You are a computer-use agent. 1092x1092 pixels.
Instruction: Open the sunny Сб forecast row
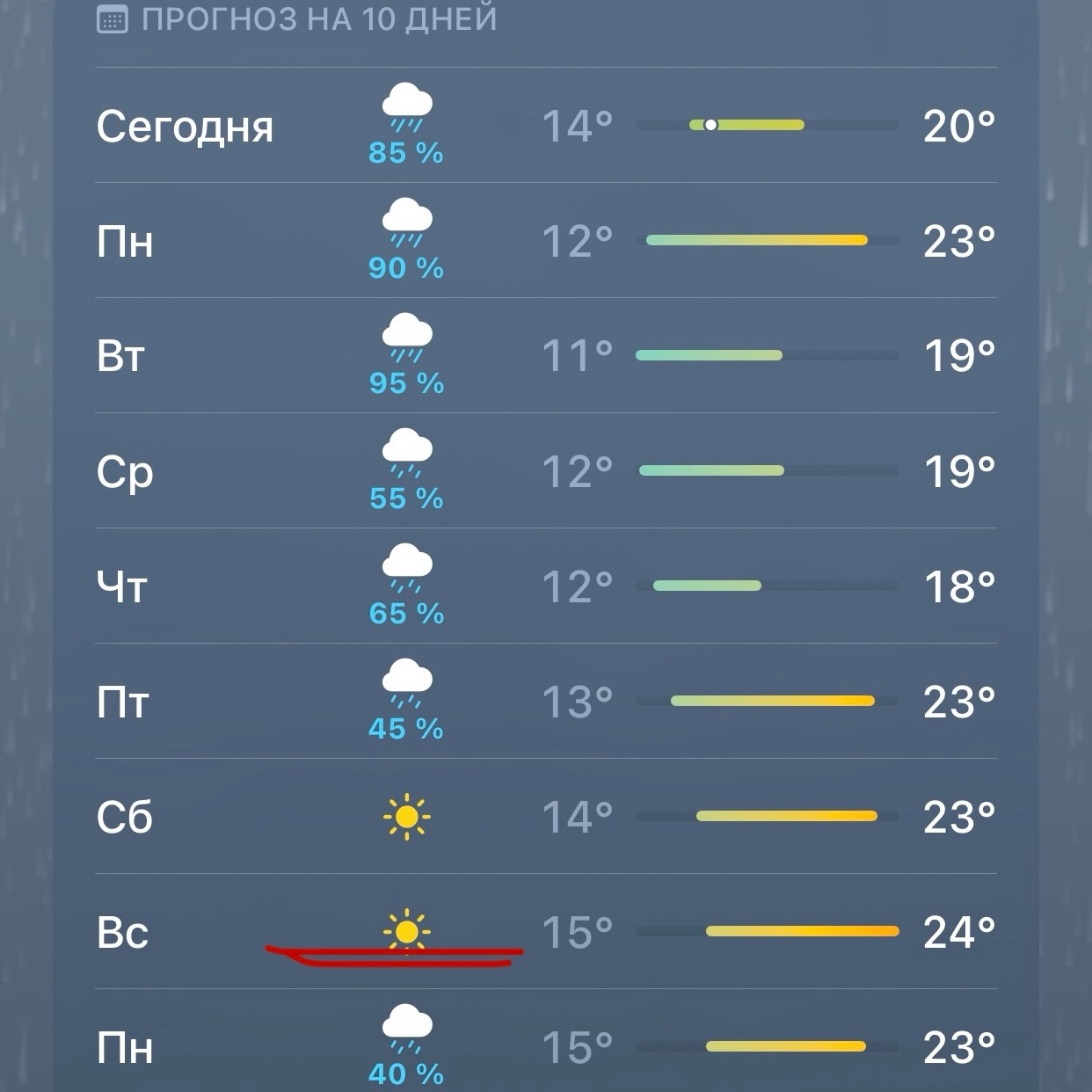coord(546,817)
